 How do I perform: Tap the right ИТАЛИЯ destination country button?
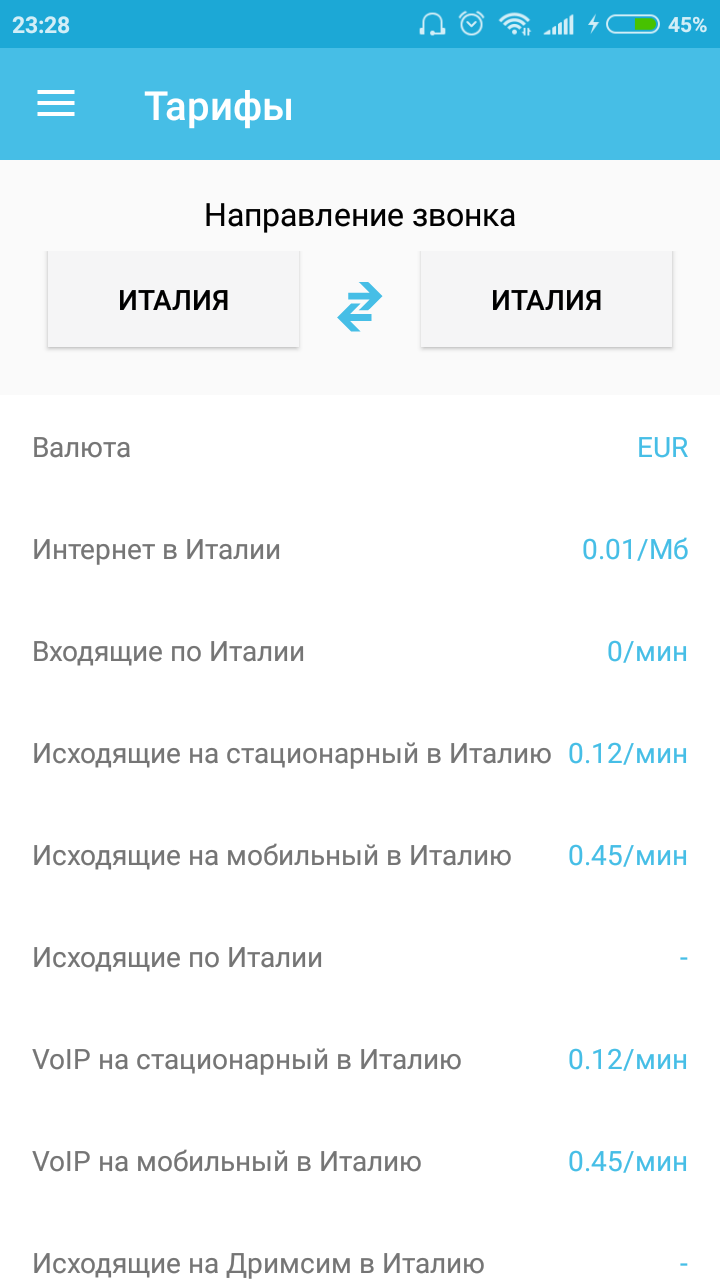point(546,299)
